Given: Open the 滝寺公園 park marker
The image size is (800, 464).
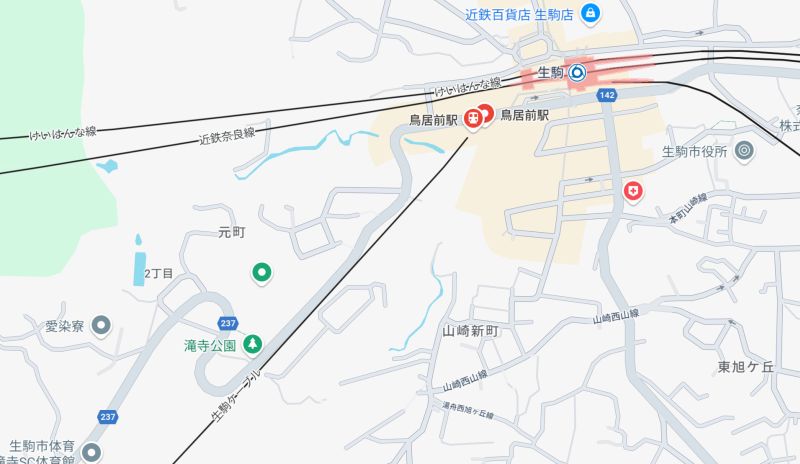Looking at the screenshot, I should [x=252, y=345].
